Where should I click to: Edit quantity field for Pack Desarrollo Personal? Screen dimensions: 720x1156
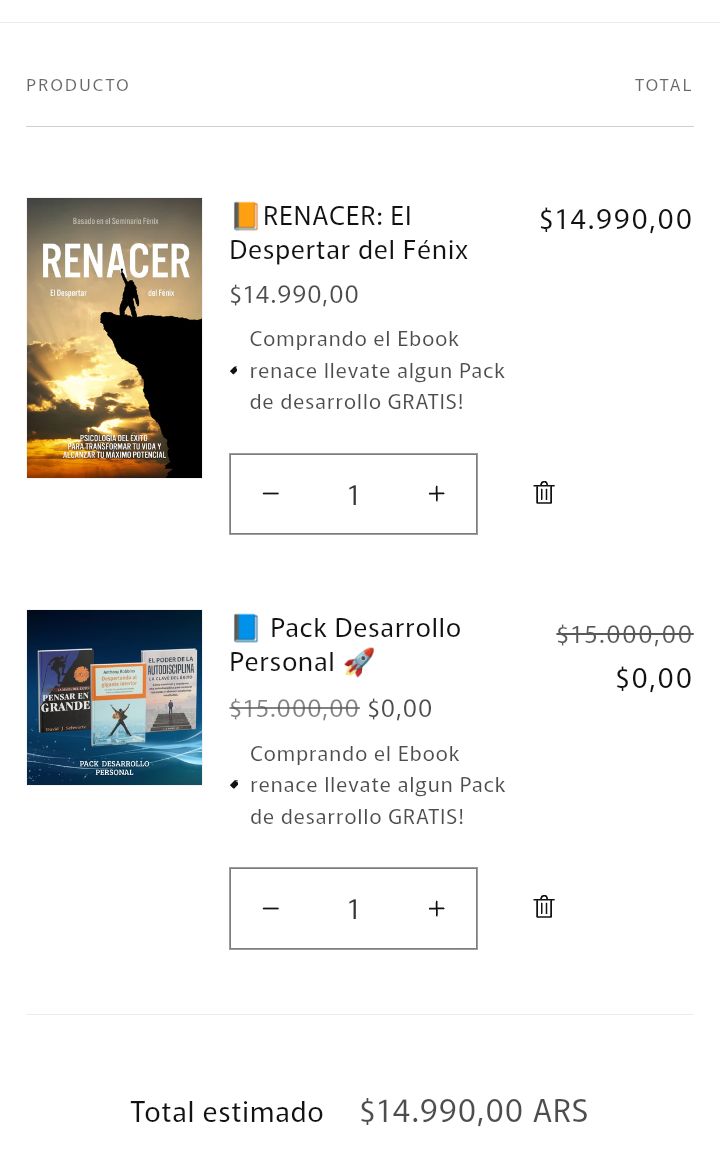(353, 909)
